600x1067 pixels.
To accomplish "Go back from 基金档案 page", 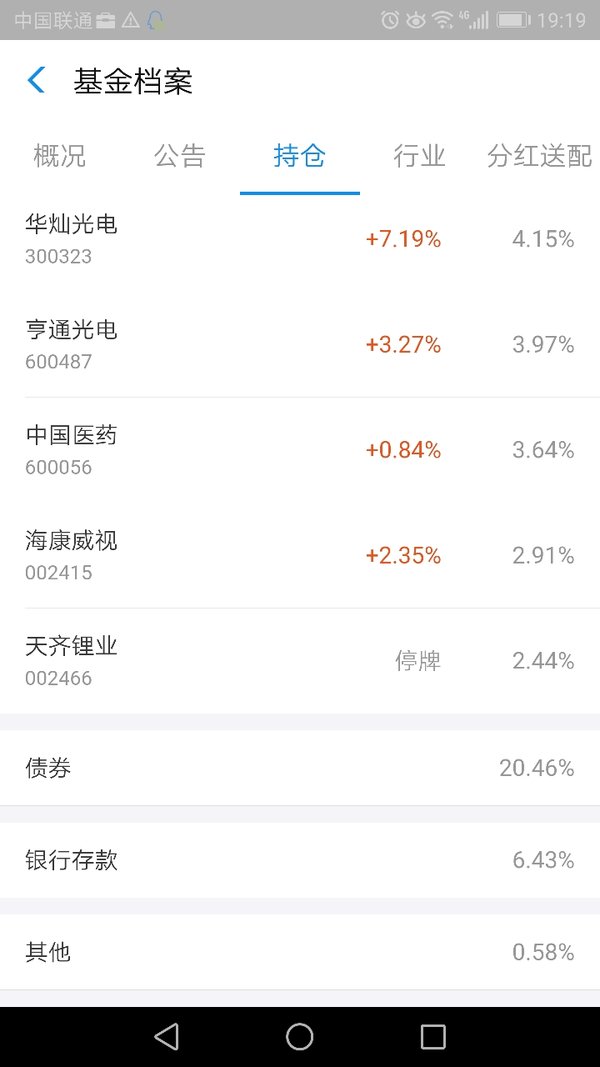I will [36, 80].
